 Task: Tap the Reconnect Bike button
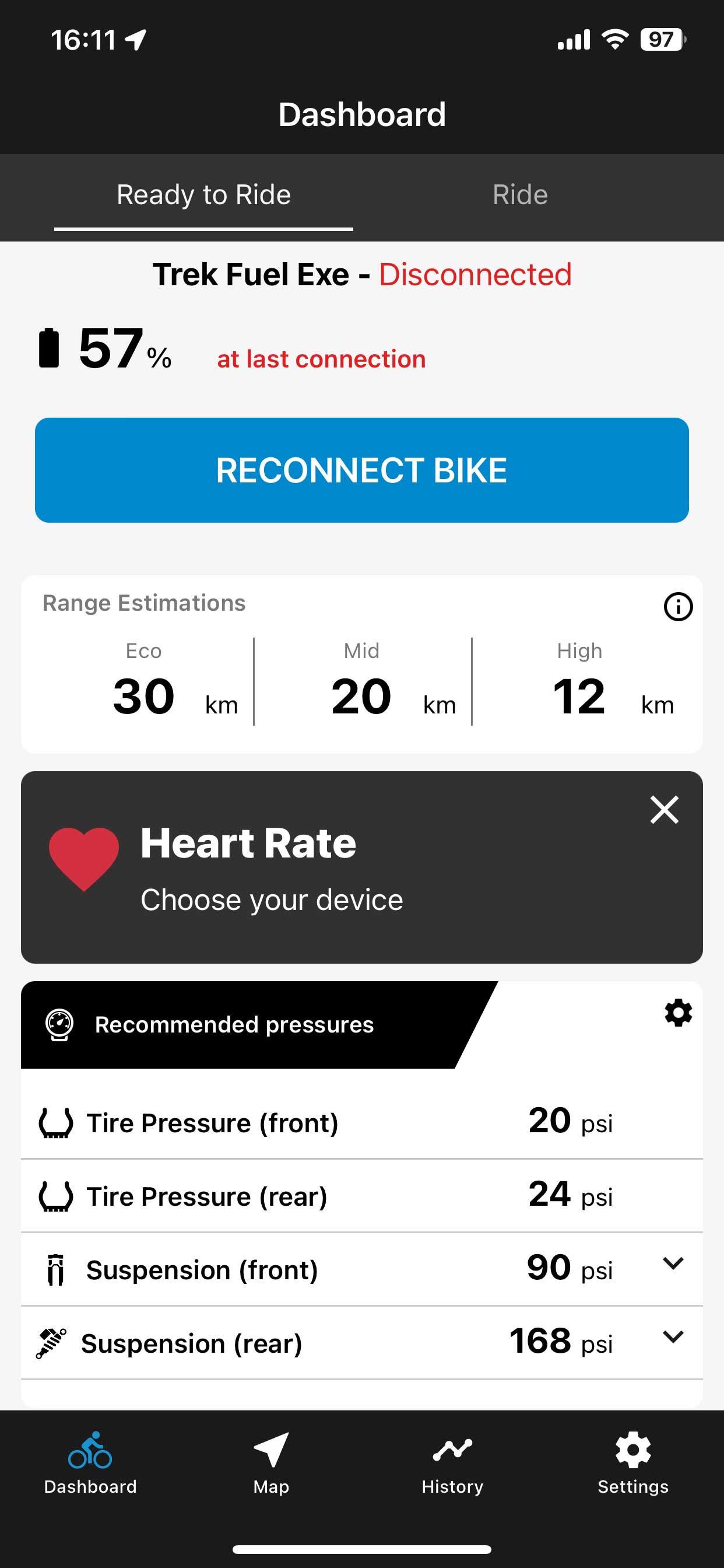361,470
